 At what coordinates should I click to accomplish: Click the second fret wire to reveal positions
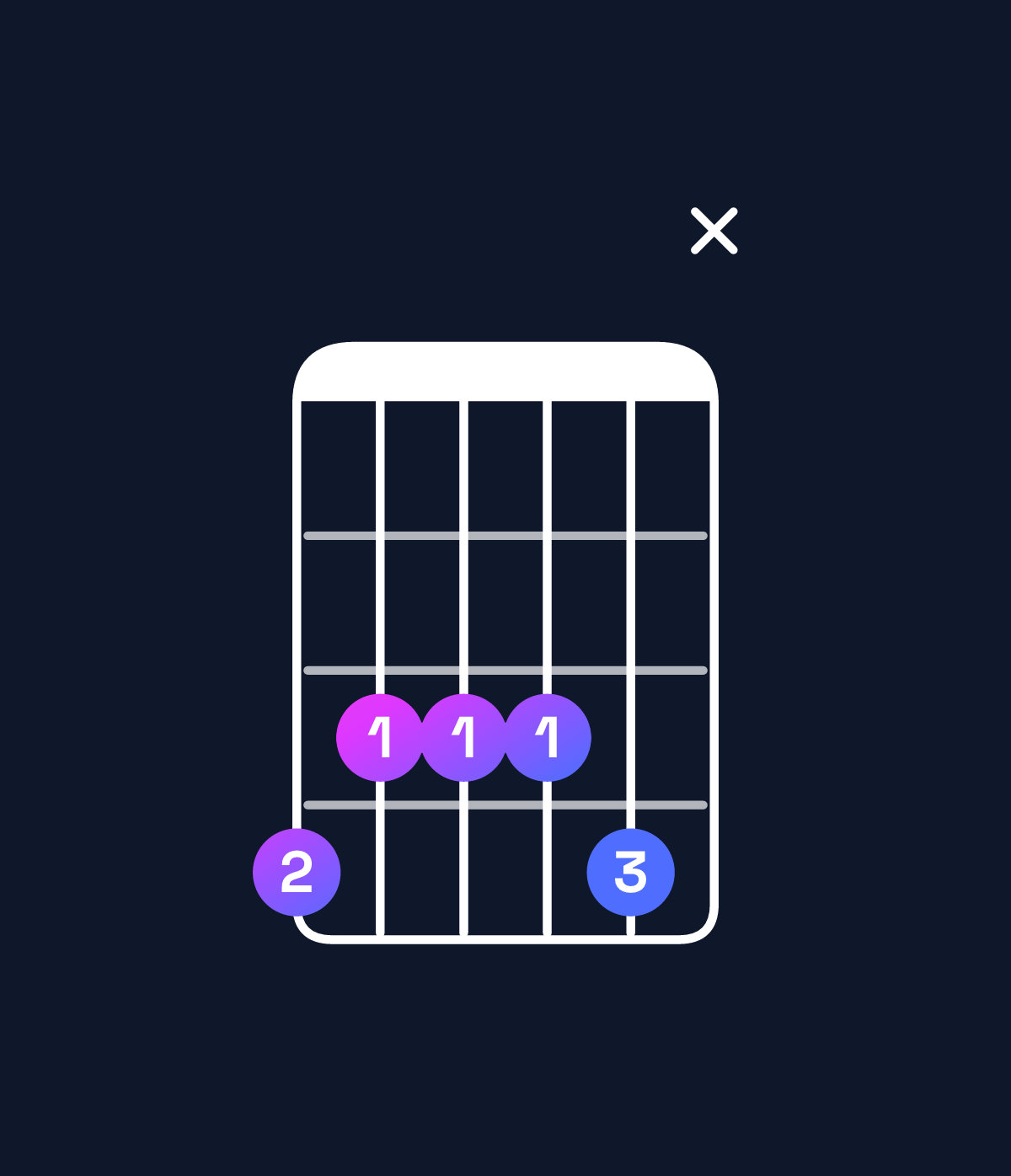pyautogui.click(x=505, y=536)
